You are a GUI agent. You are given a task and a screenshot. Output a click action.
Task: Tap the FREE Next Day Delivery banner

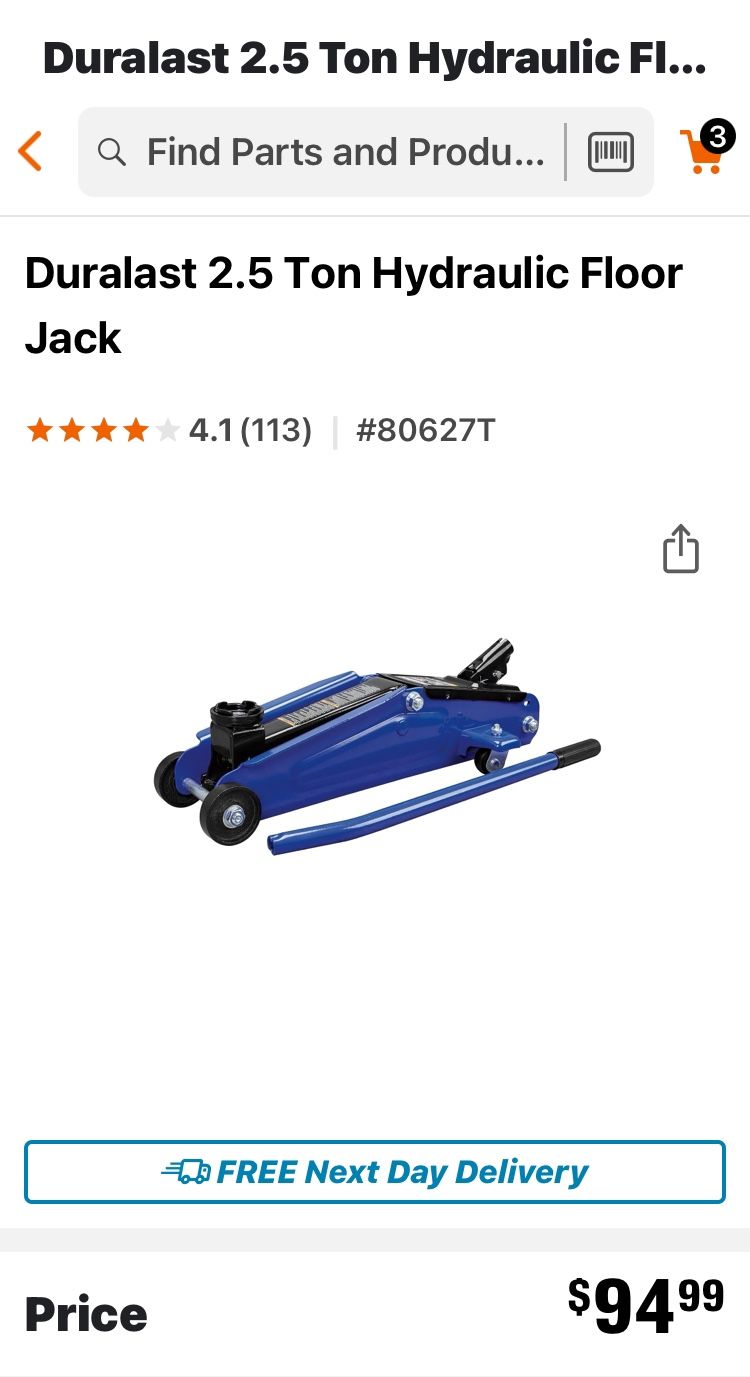click(x=375, y=1172)
